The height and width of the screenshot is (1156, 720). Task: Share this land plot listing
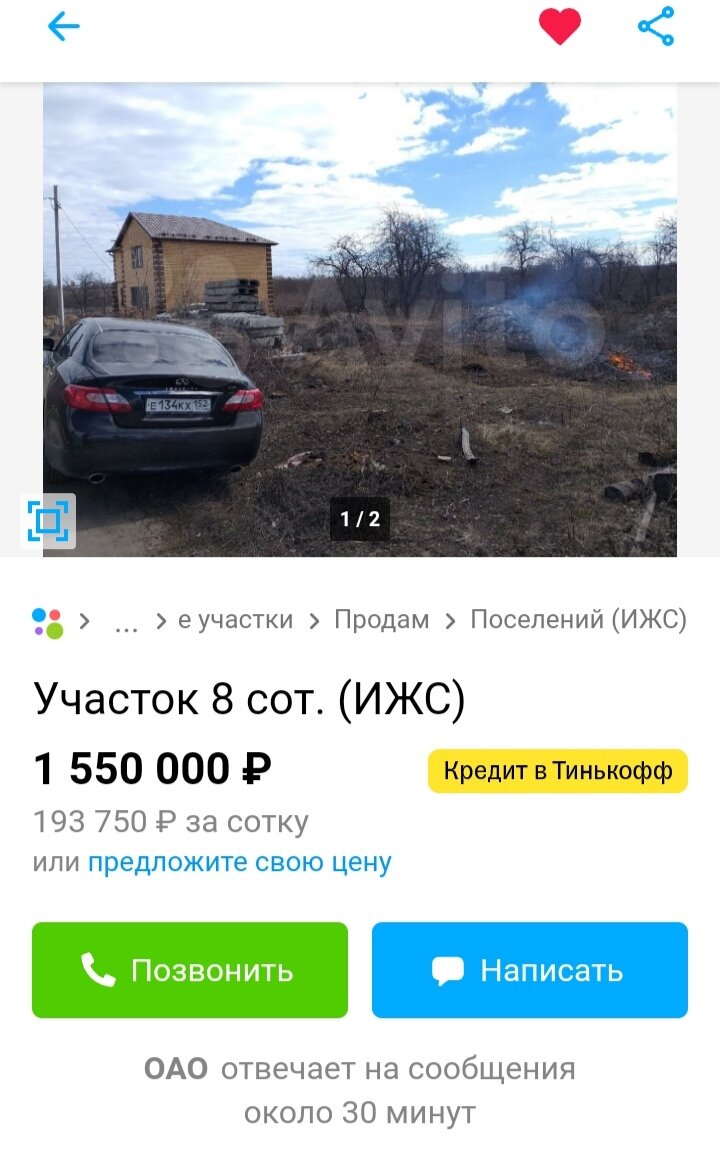click(656, 27)
